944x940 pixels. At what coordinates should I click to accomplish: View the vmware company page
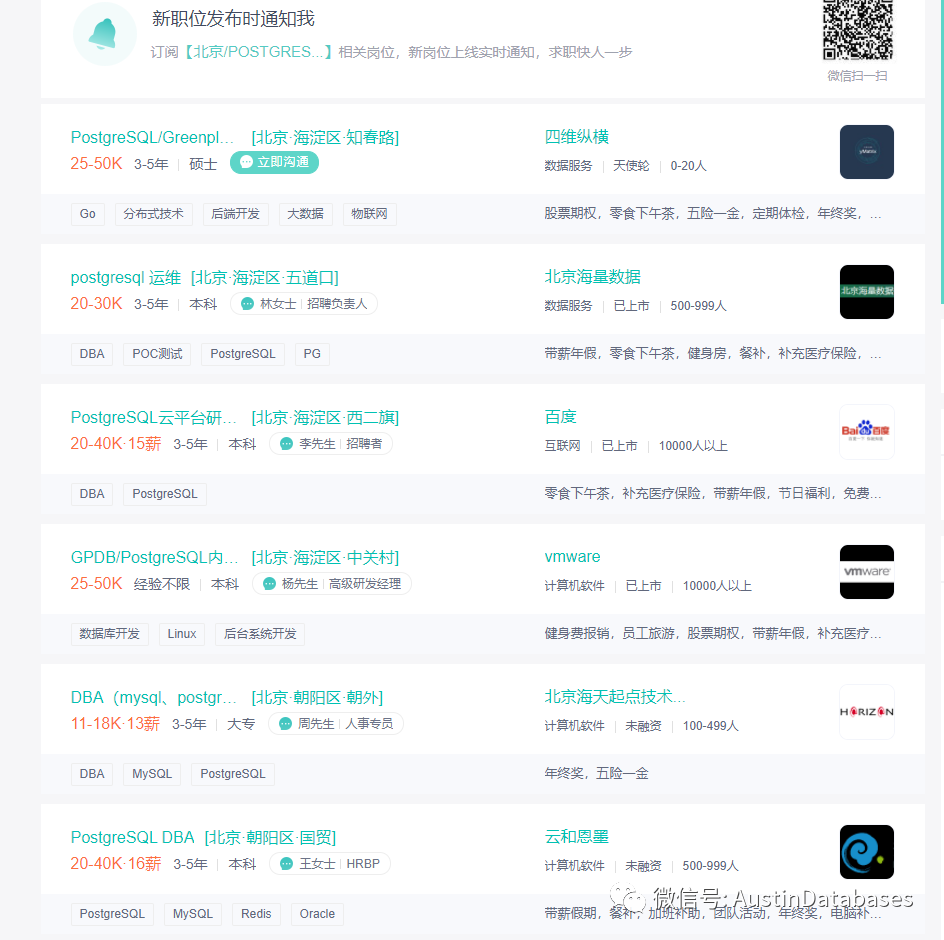[x=572, y=557]
